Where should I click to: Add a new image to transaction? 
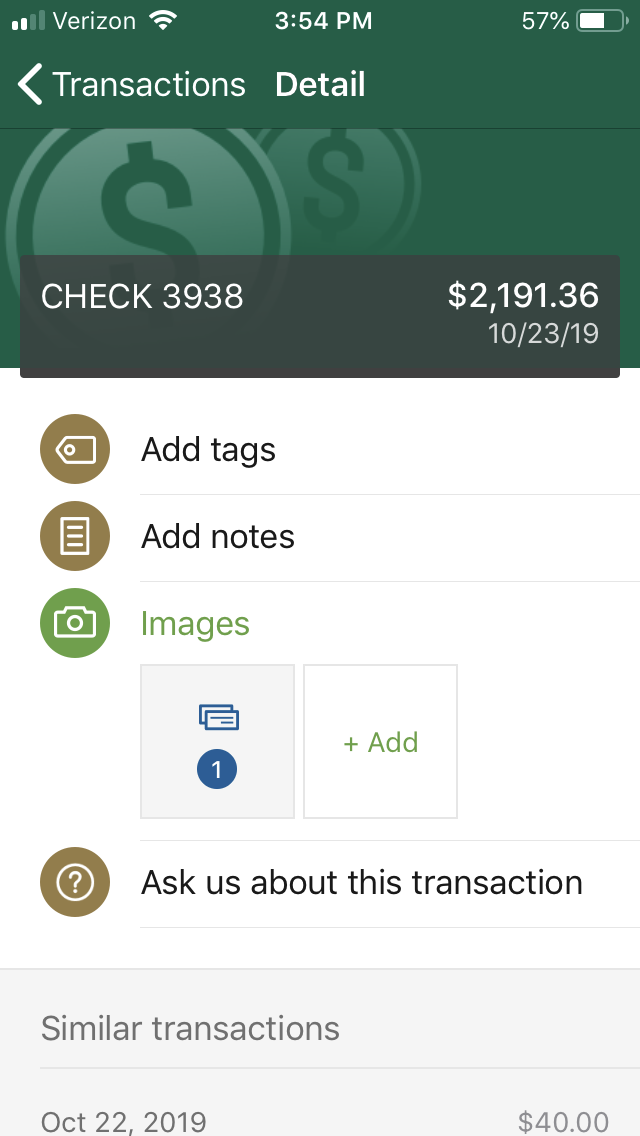point(380,742)
